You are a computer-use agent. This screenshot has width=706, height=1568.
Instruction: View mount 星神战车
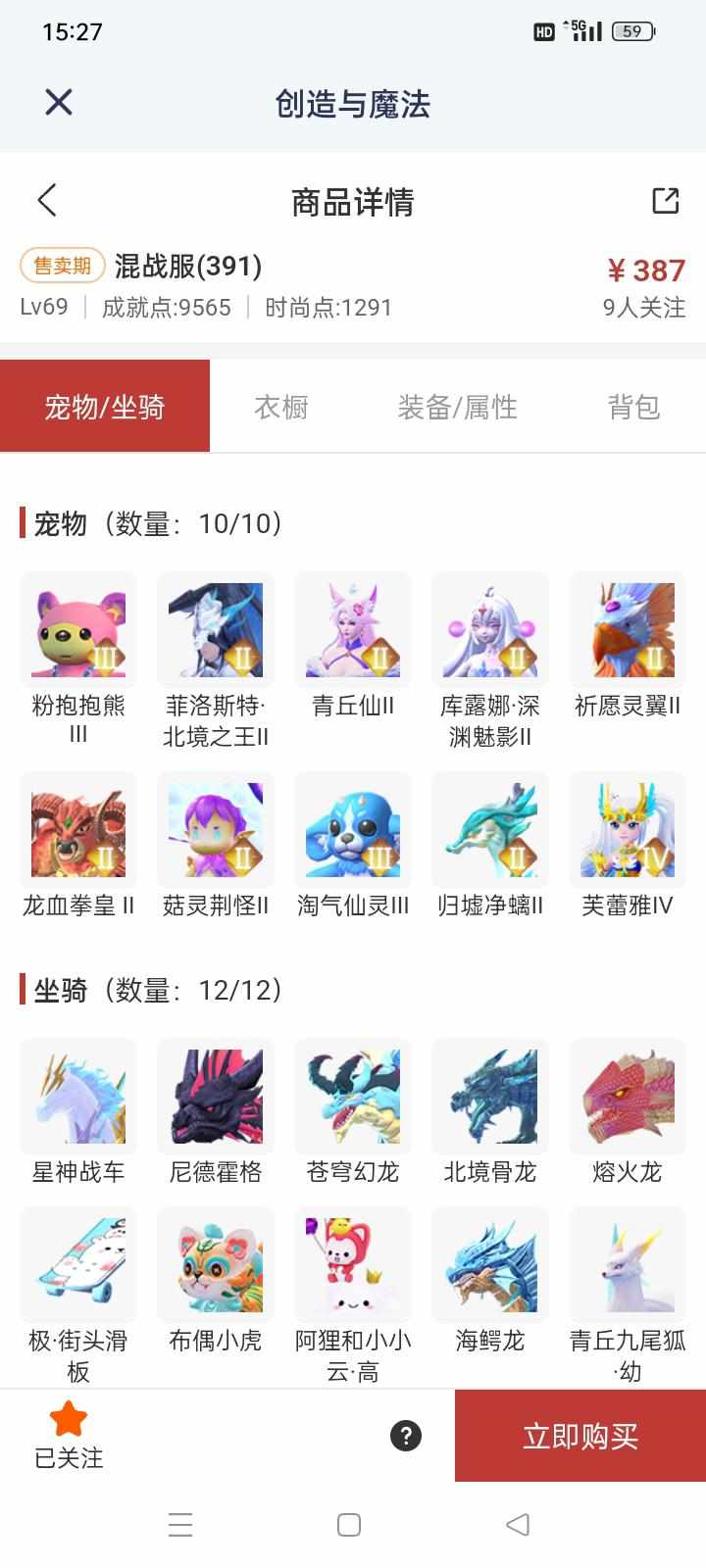[x=78, y=1098]
